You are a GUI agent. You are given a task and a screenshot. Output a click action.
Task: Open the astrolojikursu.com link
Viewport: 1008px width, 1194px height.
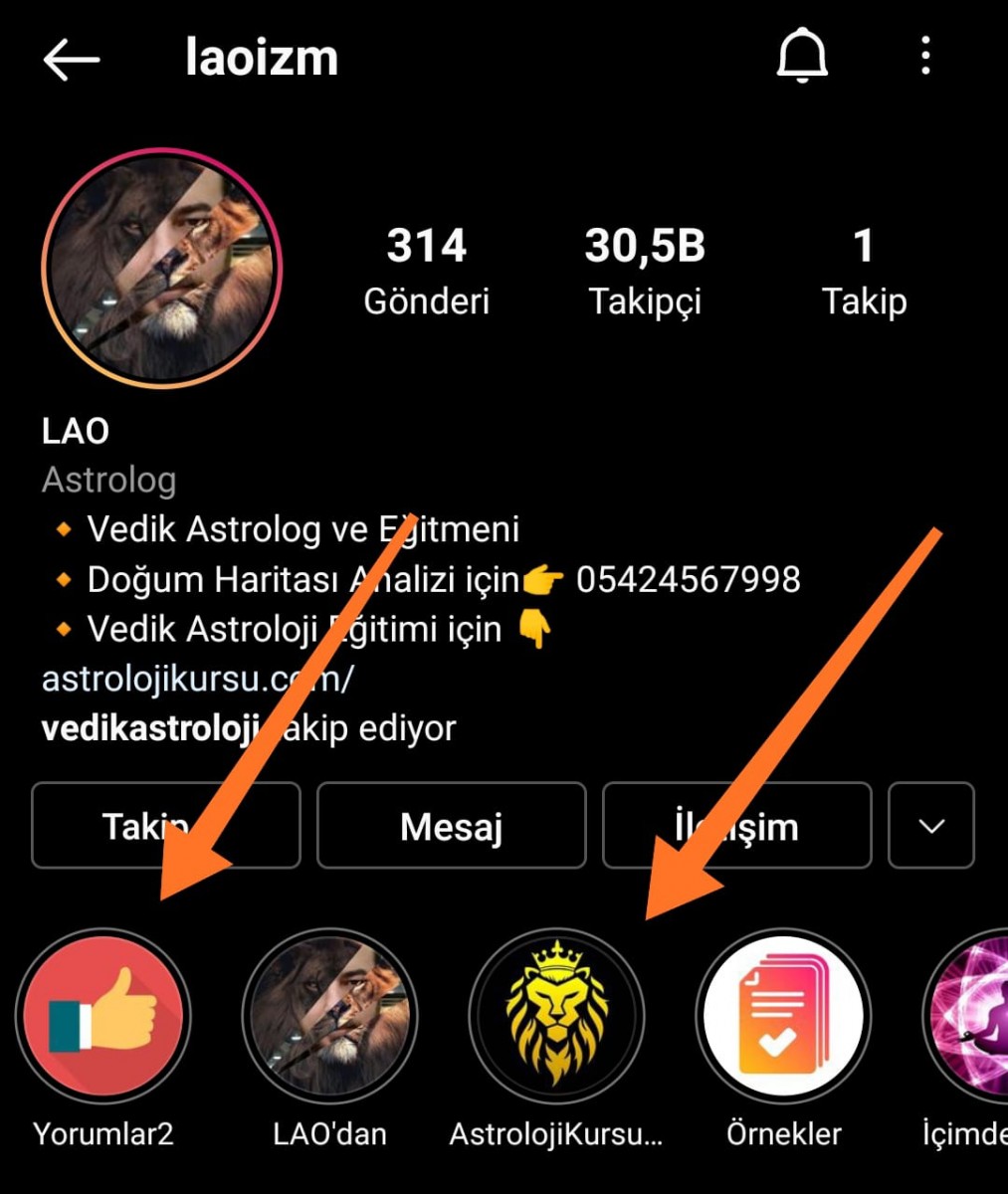click(x=197, y=679)
